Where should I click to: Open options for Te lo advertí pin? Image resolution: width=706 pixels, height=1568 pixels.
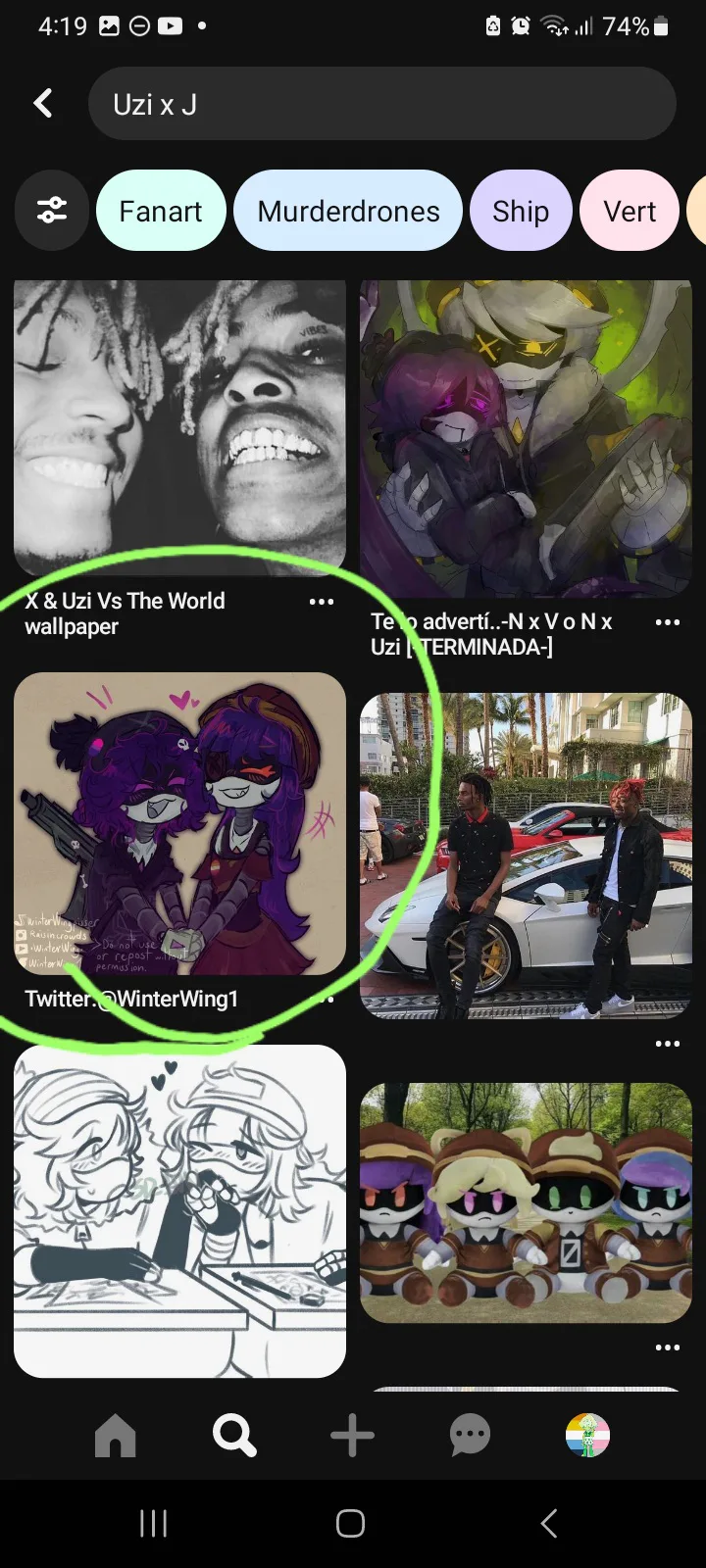tap(668, 622)
